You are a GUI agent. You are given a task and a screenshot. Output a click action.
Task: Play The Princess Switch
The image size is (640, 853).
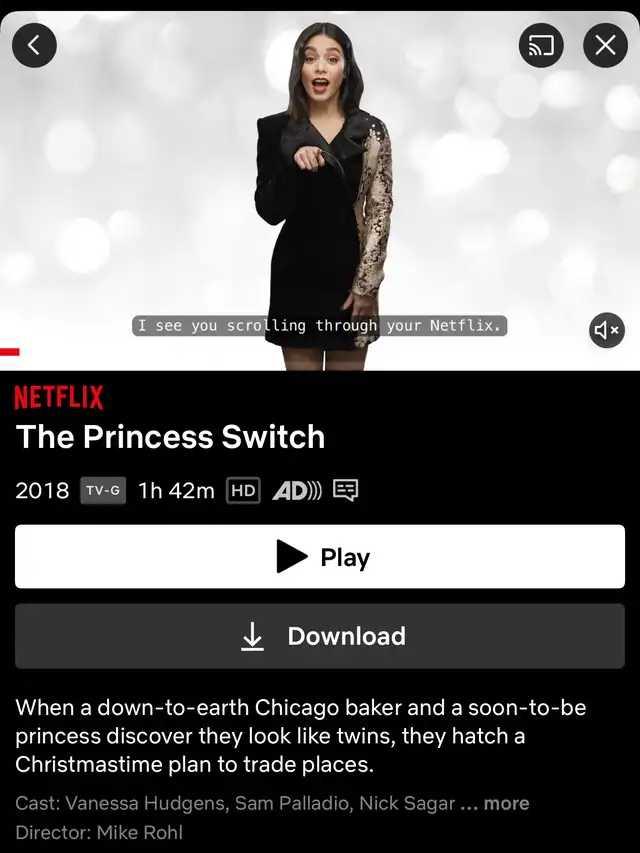tap(320, 557)
